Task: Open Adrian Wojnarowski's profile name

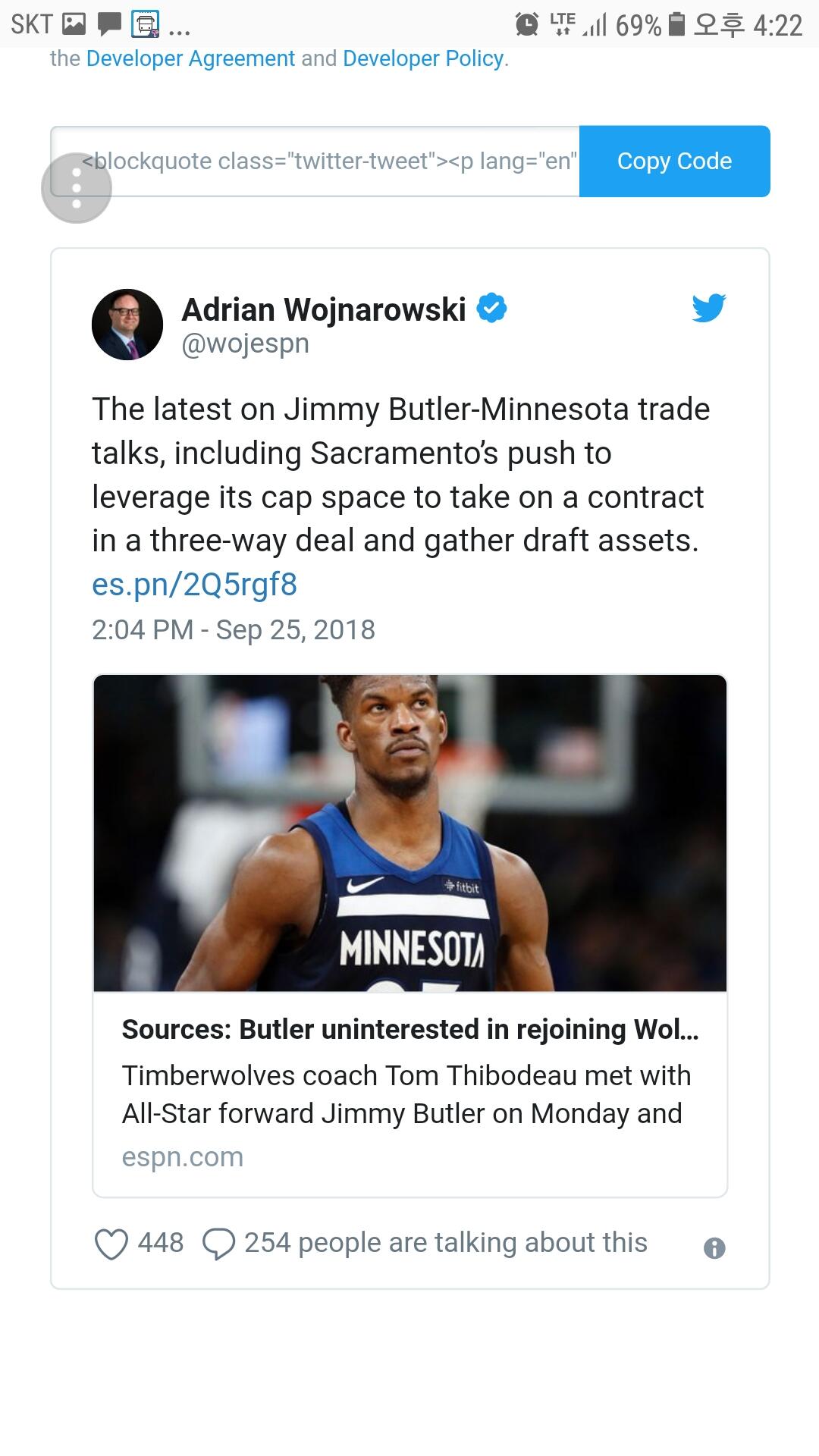Action: click(324, 309)
